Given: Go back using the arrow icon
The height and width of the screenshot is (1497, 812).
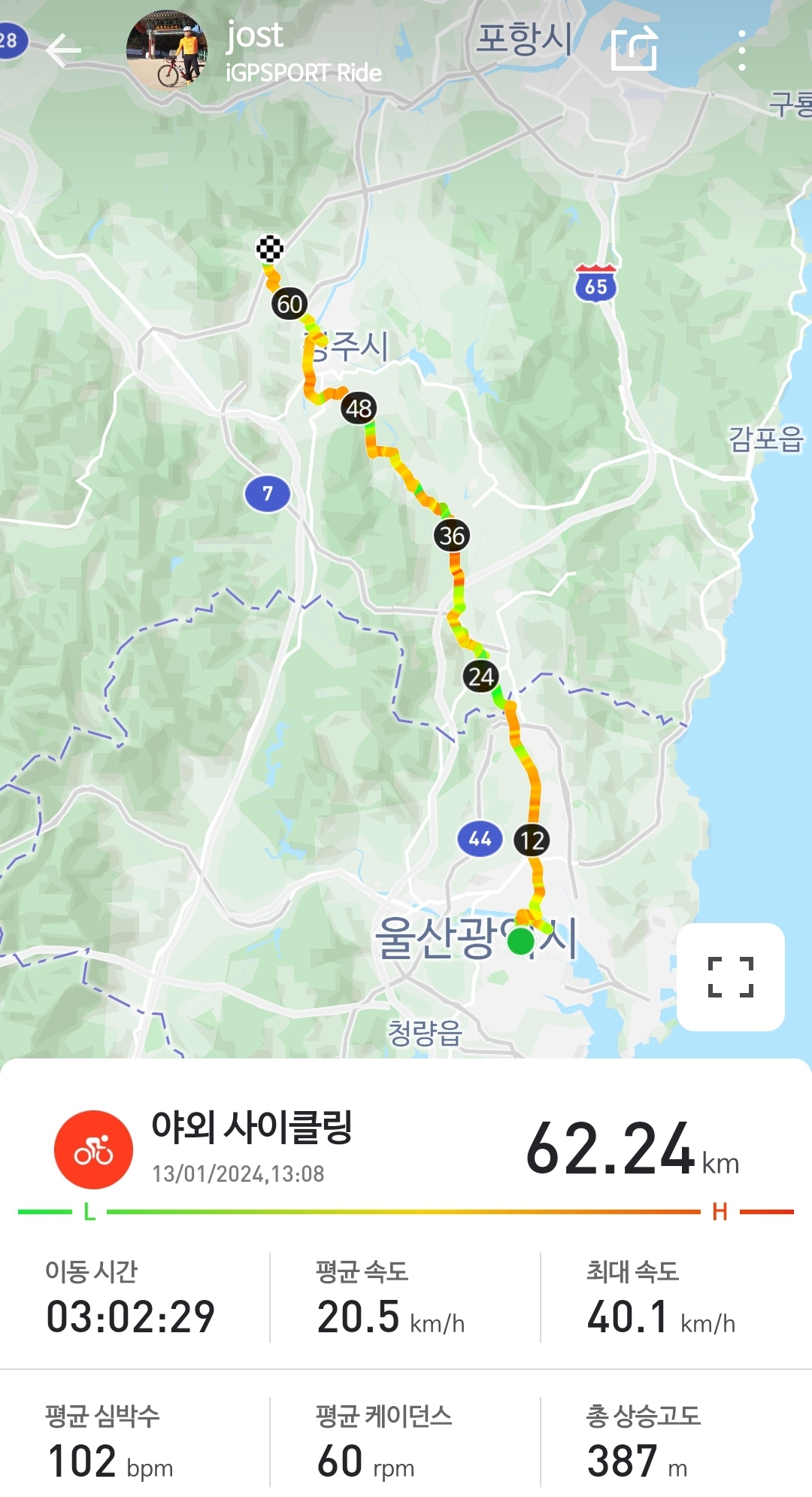Looking at the screenshot, I should [63, 50].
